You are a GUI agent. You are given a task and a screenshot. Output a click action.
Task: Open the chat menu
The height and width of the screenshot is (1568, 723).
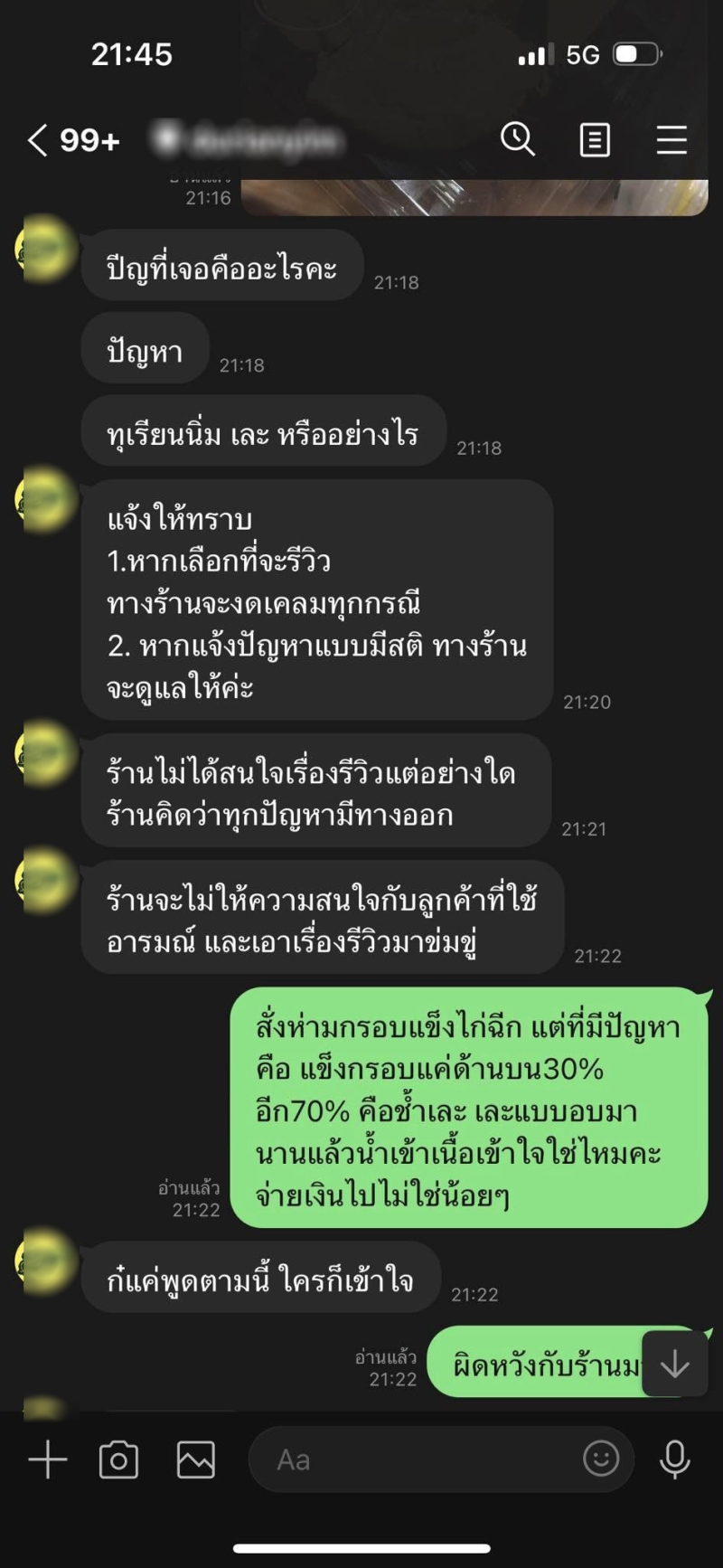(x=671, y=140)
